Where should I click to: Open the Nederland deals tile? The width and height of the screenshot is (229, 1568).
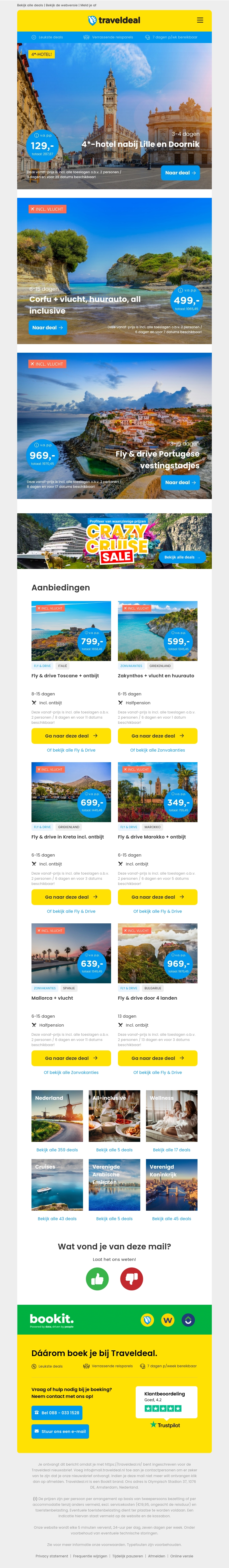click(57, 1116)
